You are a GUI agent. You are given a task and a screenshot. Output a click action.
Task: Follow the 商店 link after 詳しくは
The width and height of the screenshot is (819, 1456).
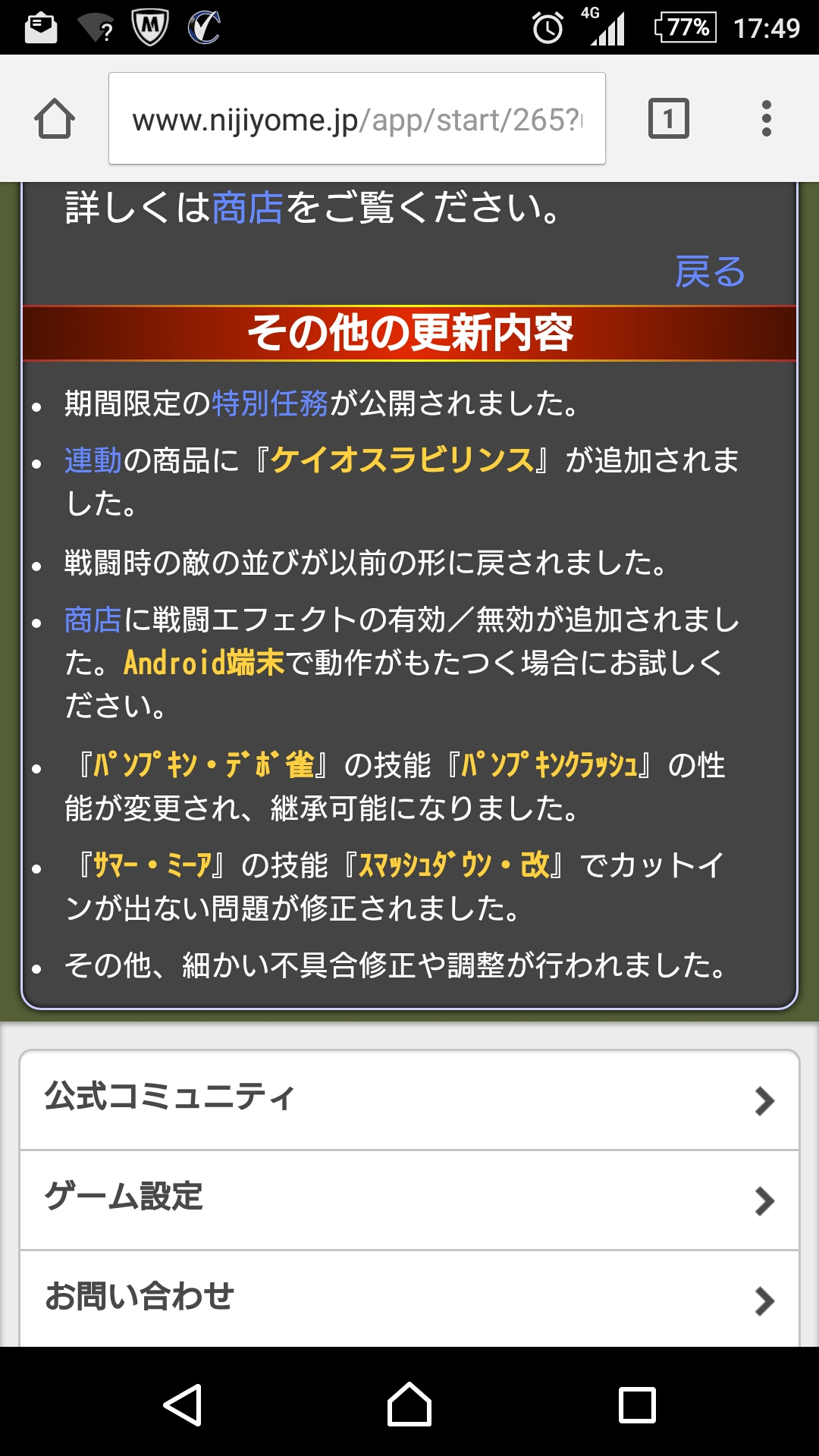coord(247,208)
